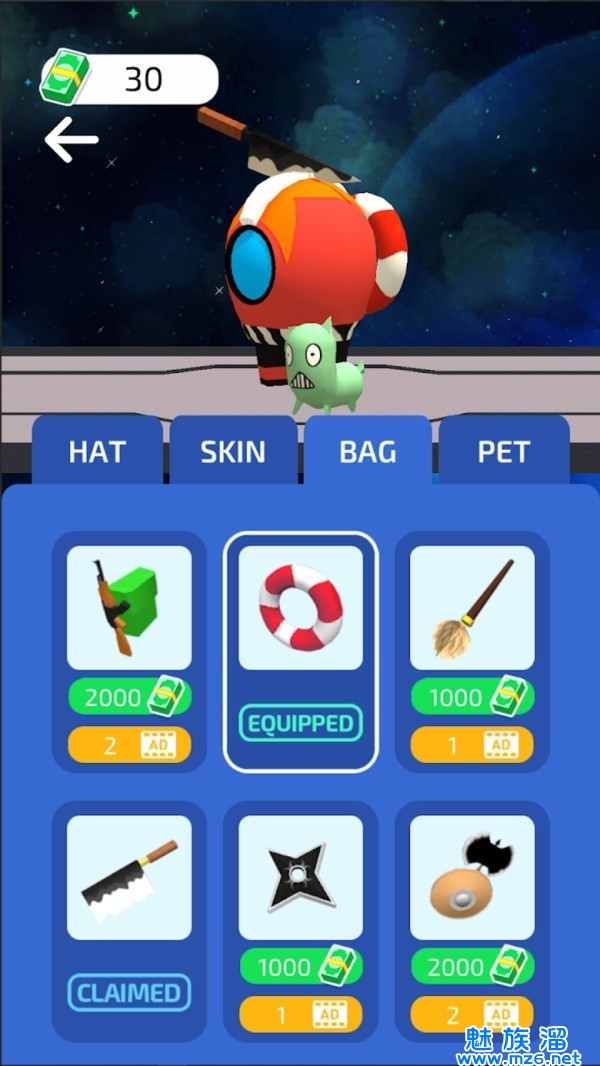Watch 1 ad for the shuriken
The width and height of the screenshot is (600, 1066).
[x=300, y=1015]
